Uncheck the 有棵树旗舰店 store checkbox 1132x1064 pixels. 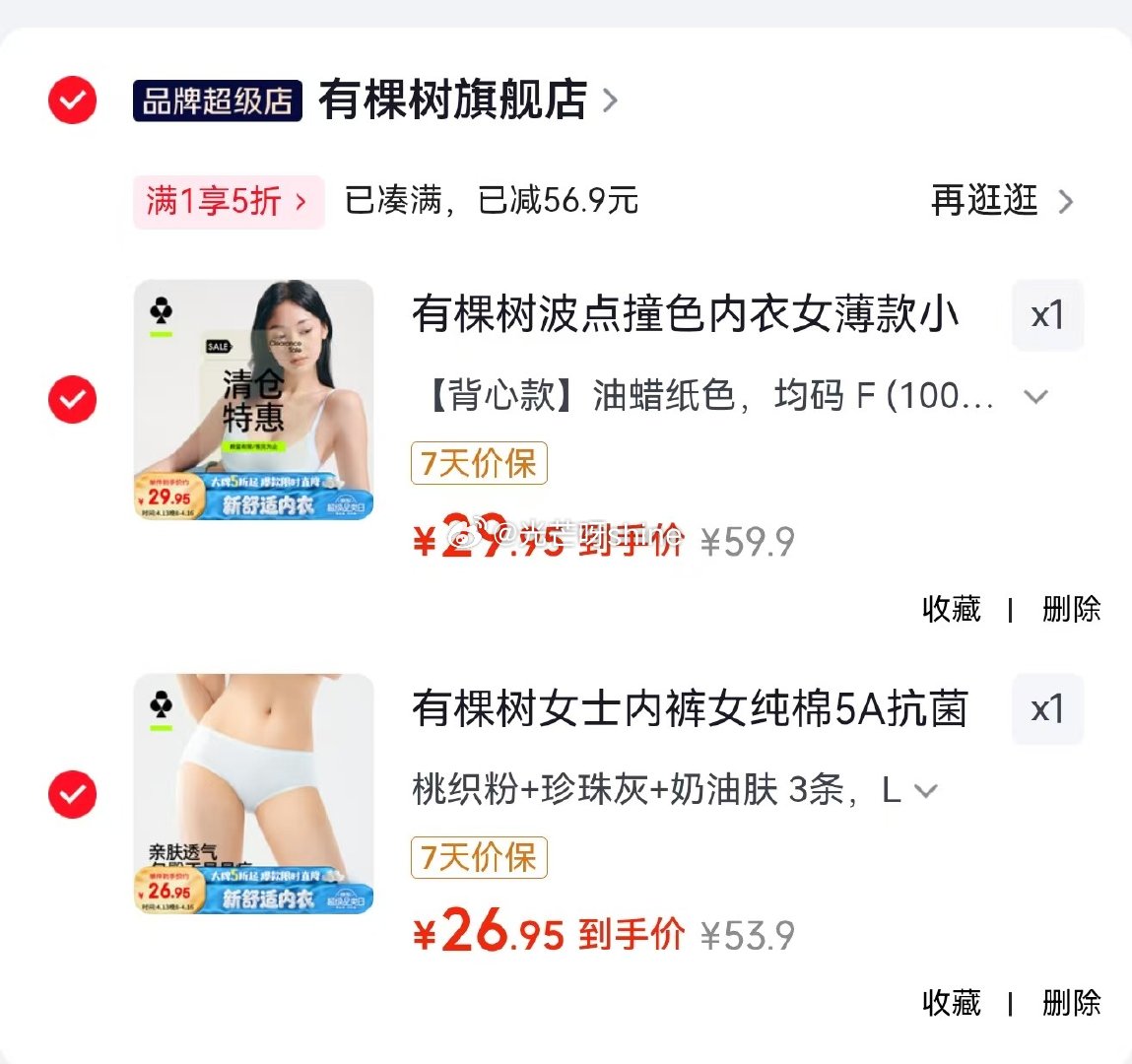(73, 100)
